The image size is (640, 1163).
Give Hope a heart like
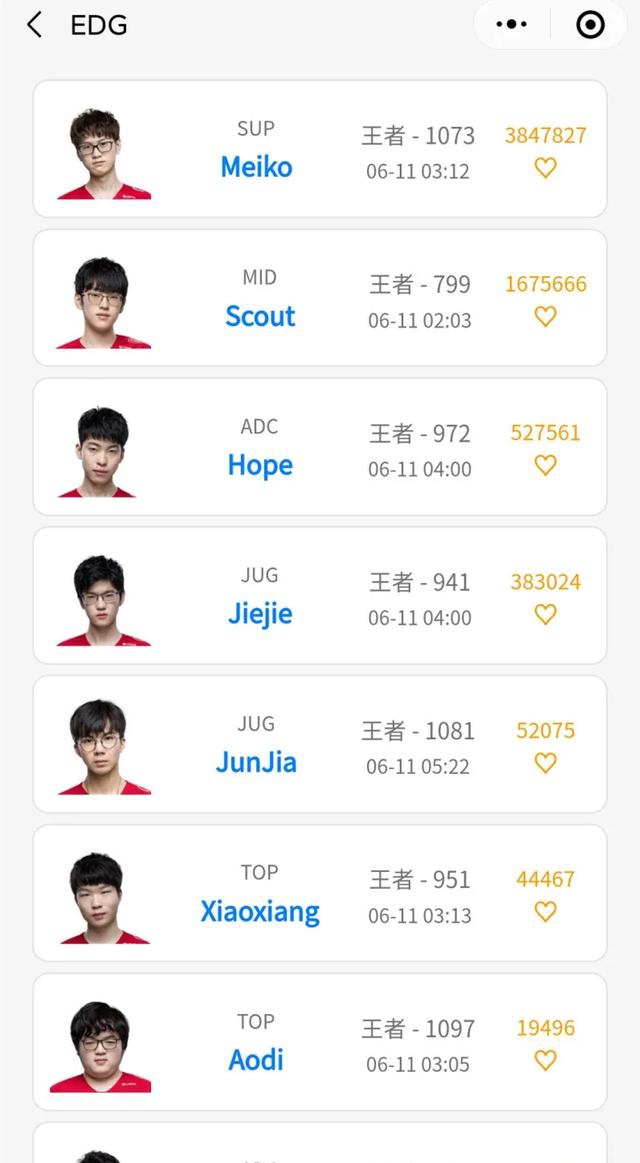tap(545, 466)
